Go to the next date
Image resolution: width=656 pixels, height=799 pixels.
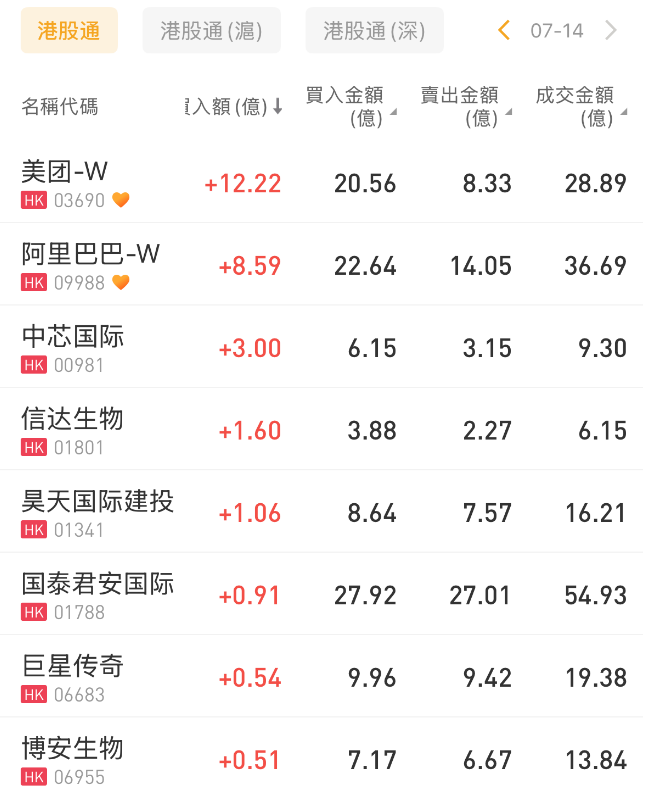[x=611, y=31]
